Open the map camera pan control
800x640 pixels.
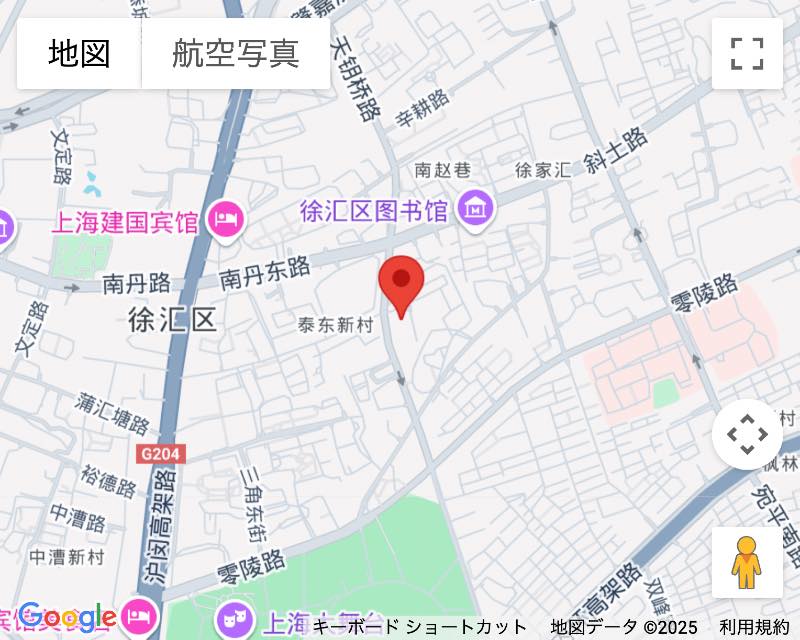coord(747,434)
